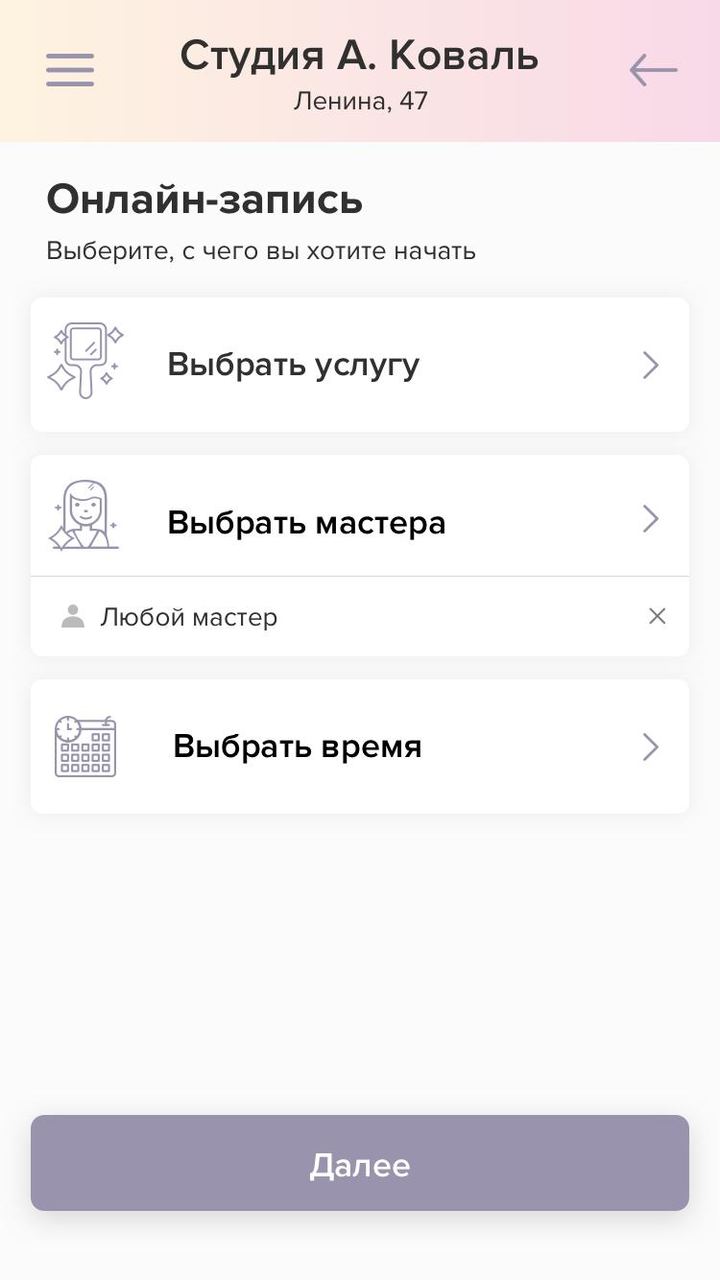Tap the stylist icon on the master card

click(x=84, y=514)
